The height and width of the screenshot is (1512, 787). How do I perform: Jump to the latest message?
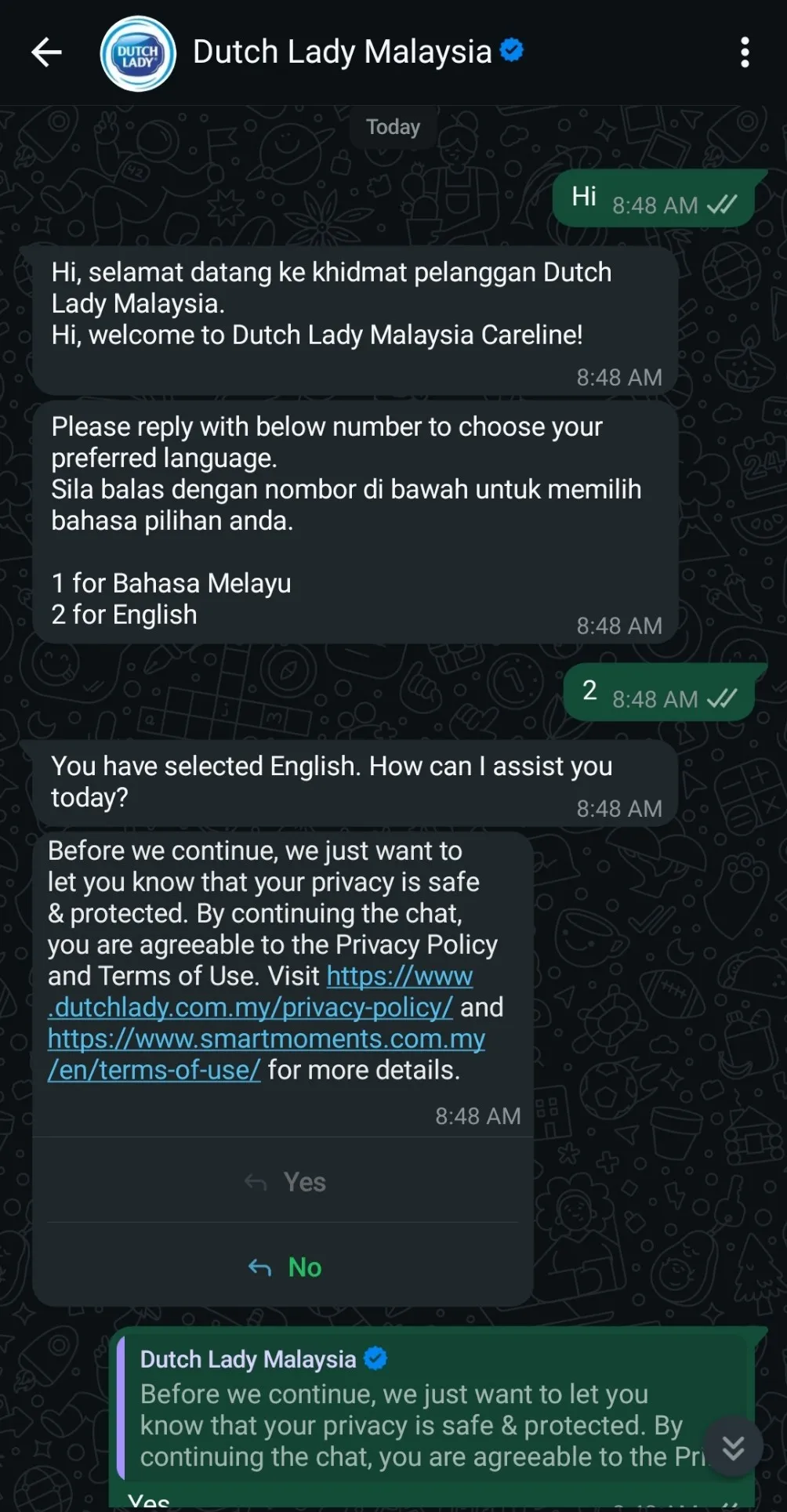[733, 1447]
